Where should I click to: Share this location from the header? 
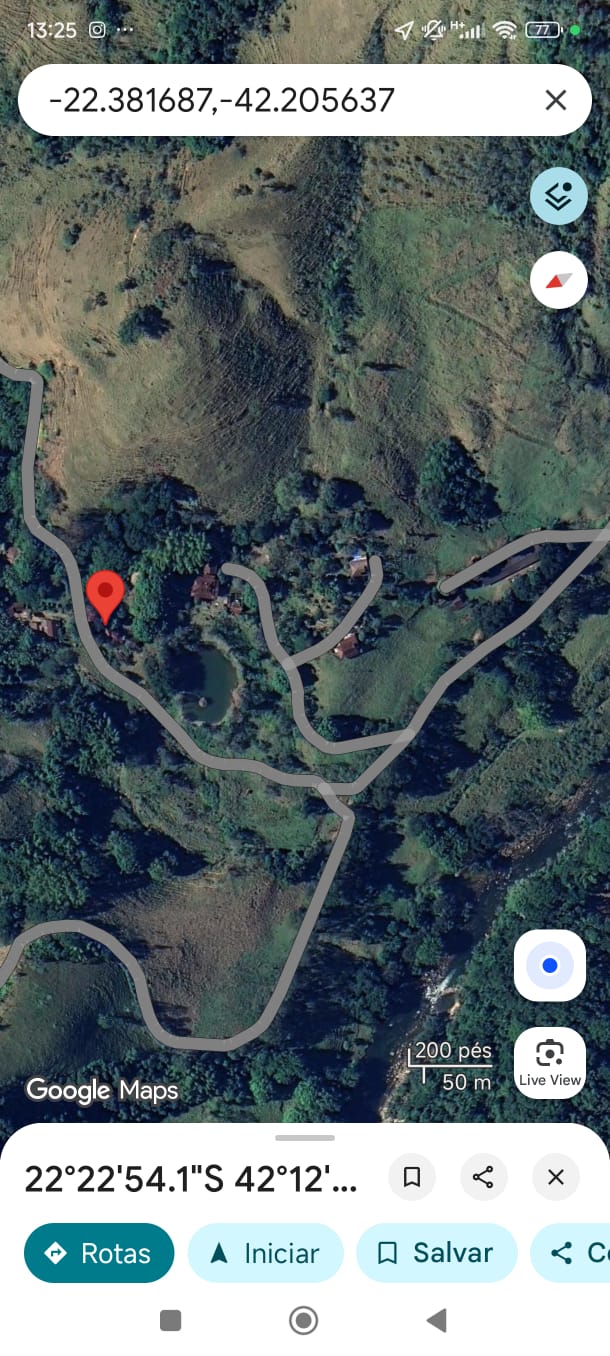(483, 1177)
